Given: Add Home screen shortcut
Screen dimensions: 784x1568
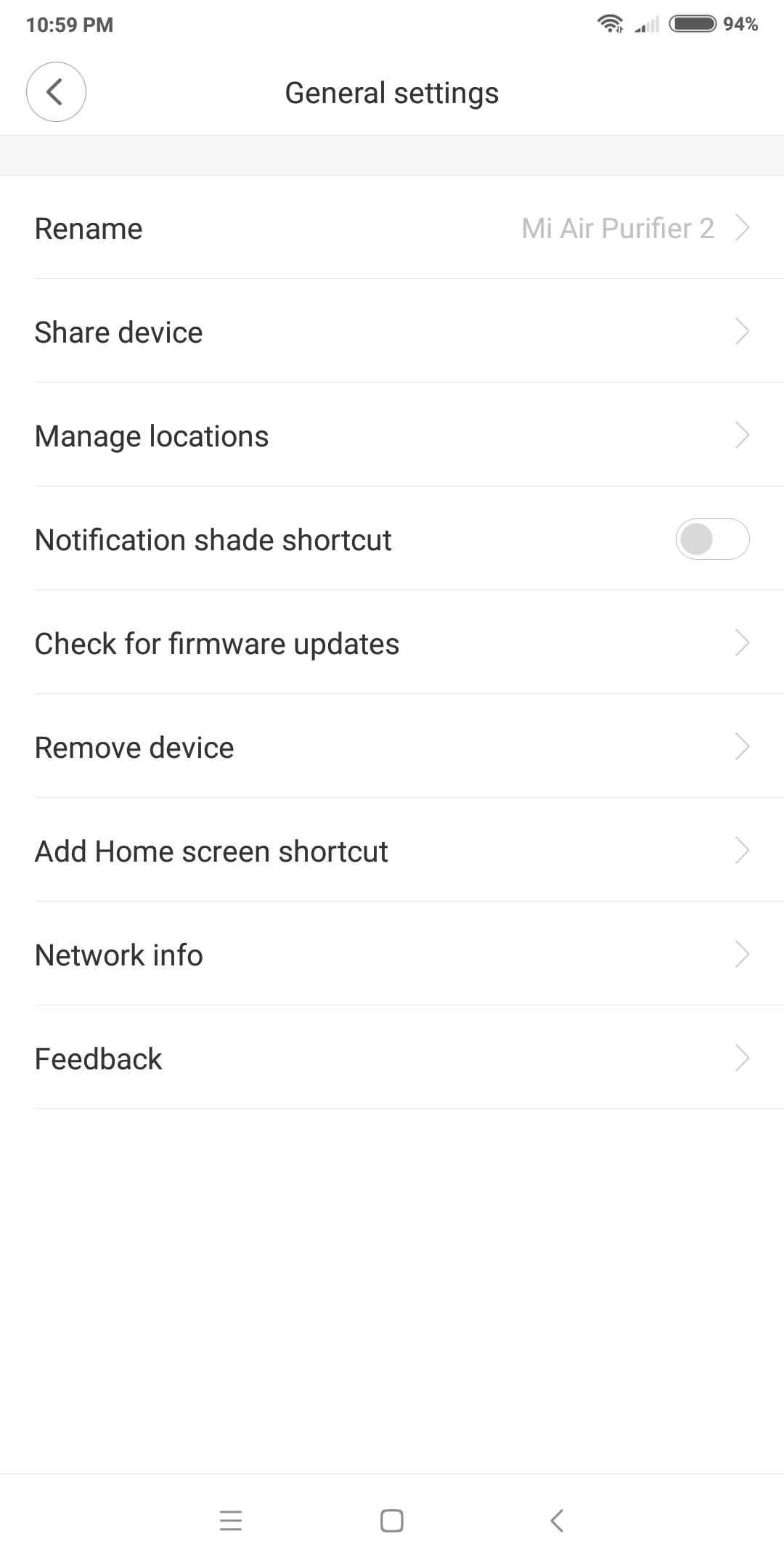Looking at the screenshot, I should (x=392, y=852).
